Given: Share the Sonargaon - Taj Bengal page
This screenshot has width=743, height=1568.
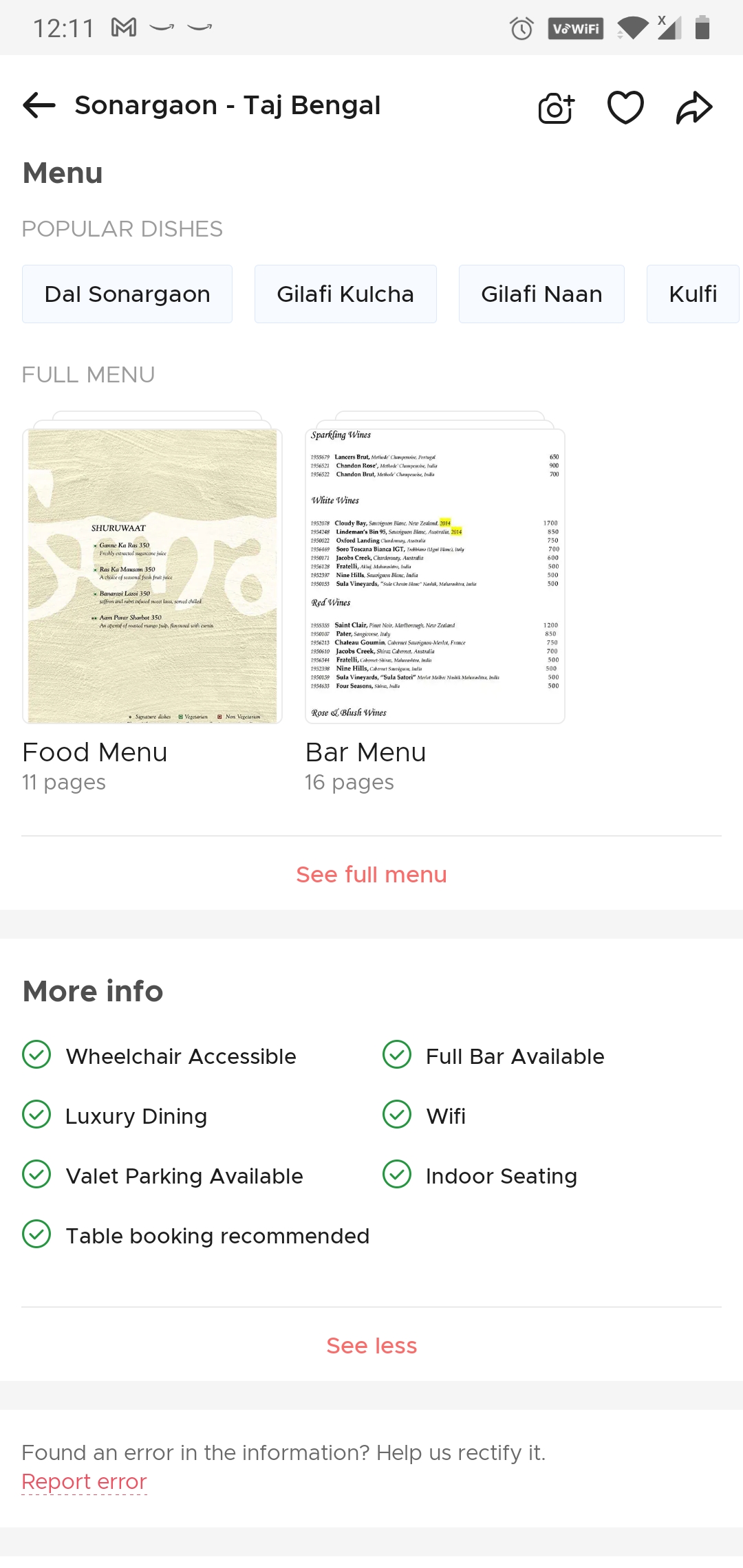Looking at the screenshot, I should click(x=693, y=107).
